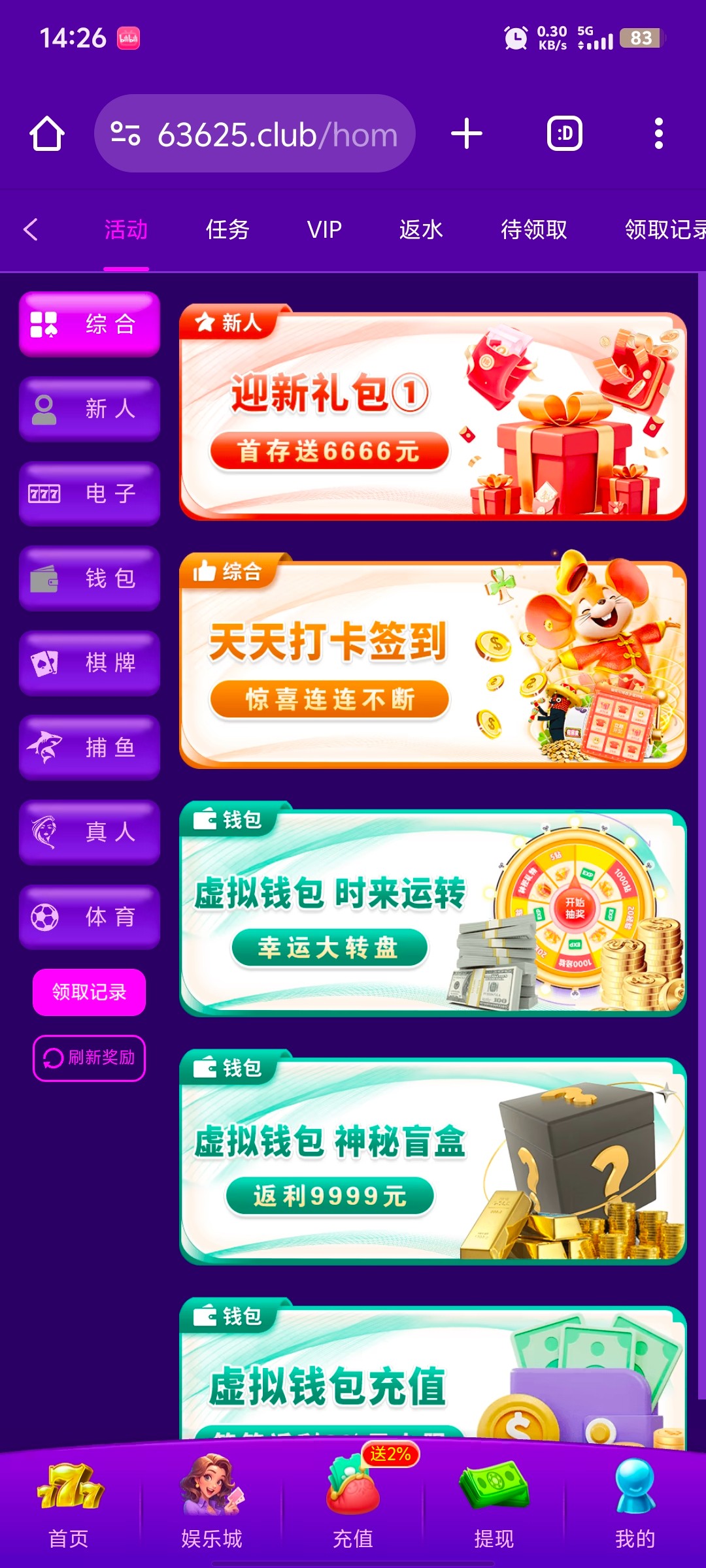Open the 迎新礼包 promotion banner
Screen dimensions: 706x1568
coord(433,417)
